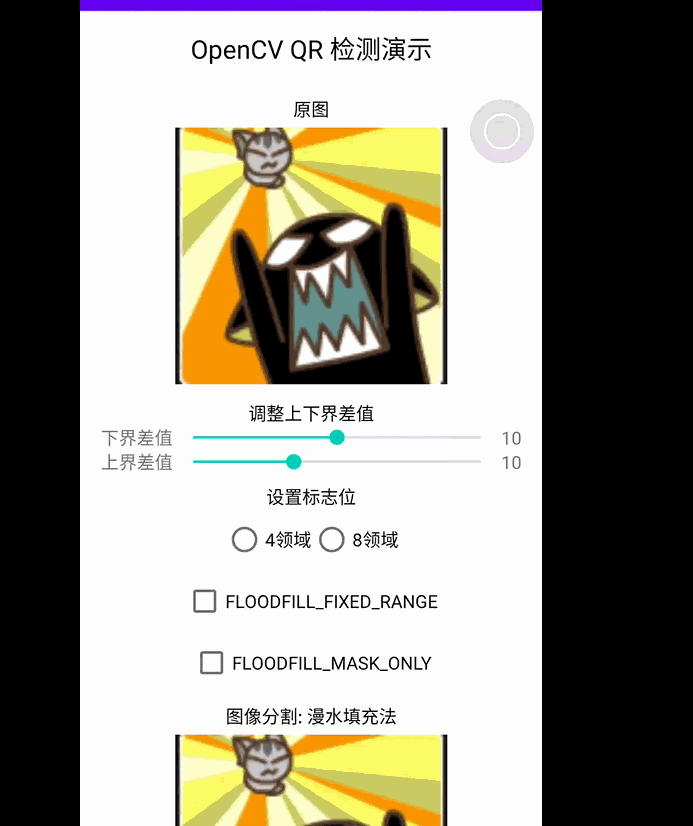Enable the FLOODFILL_FIXED_RANGE checkbox
Image resolution: width=693 pixels, height=826 pixels.
point(205,601)
